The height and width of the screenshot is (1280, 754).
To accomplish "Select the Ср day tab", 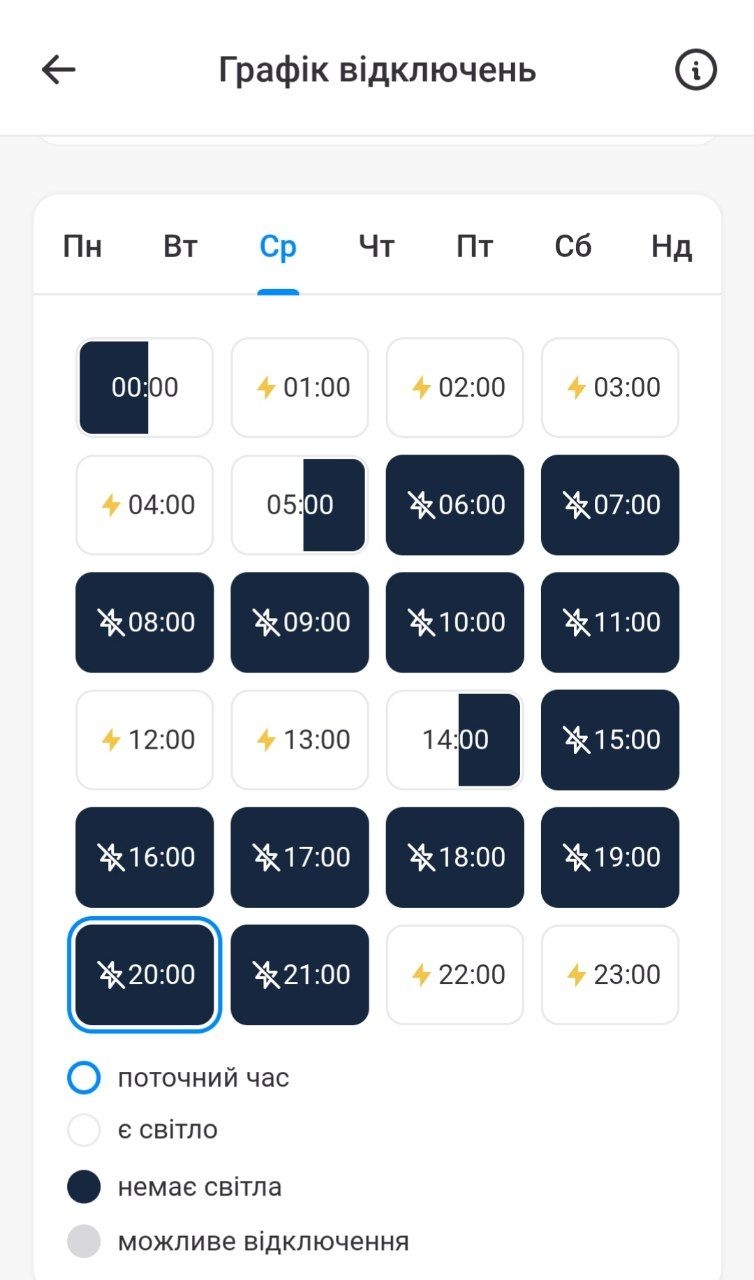I will pos(278,246).
